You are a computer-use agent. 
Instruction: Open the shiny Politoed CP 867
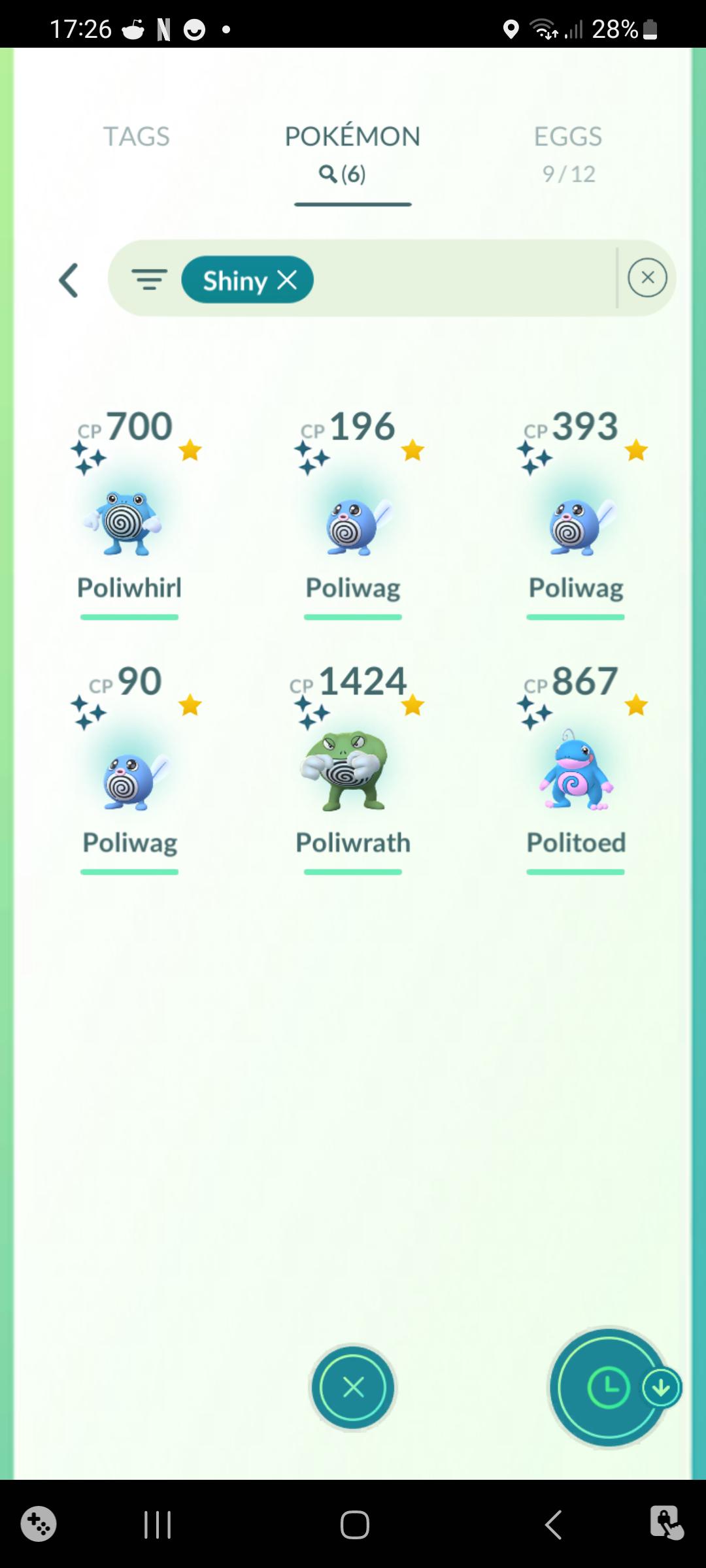575,771
